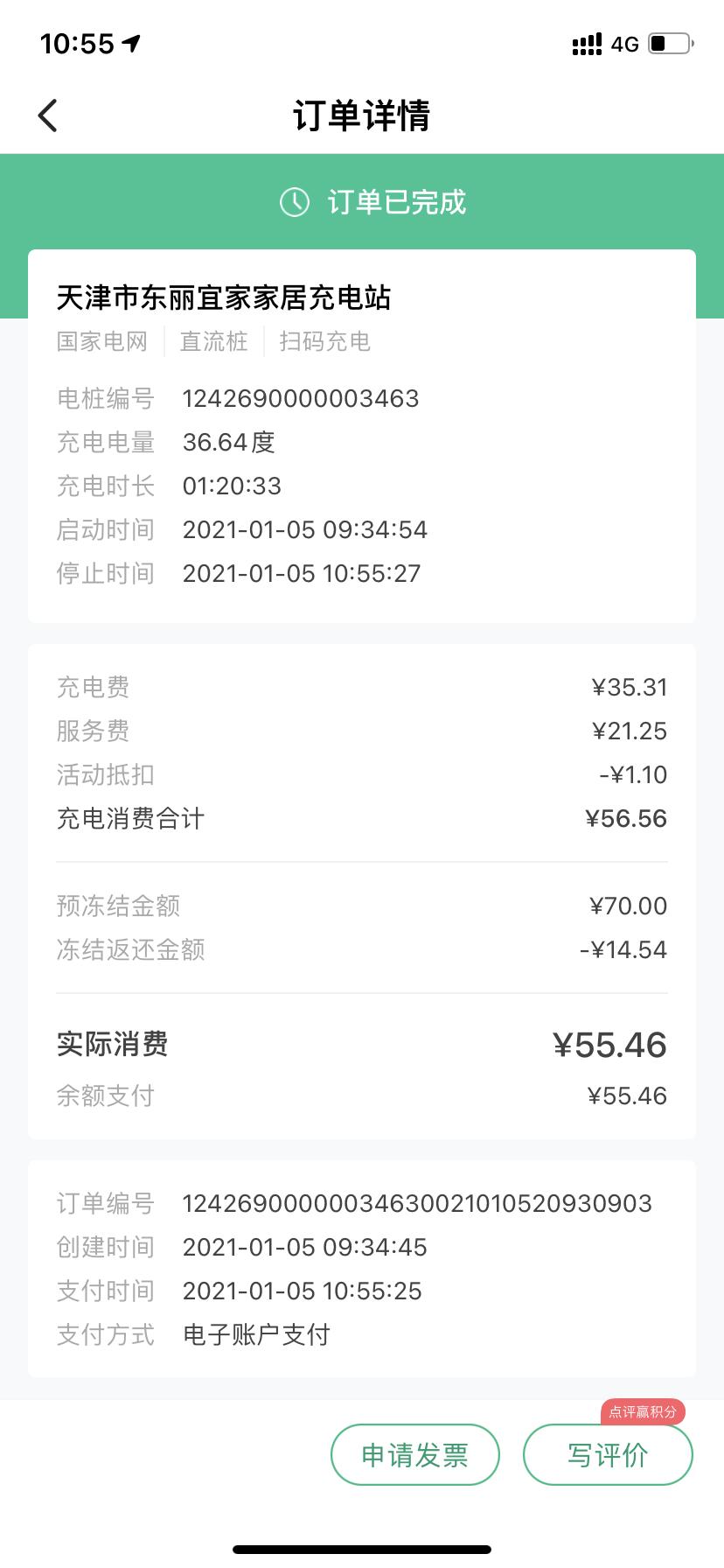The width and height of the screenshot is (724, 1568).
Task: Select the 国家电网 operator tag
Action: point(102,342)
